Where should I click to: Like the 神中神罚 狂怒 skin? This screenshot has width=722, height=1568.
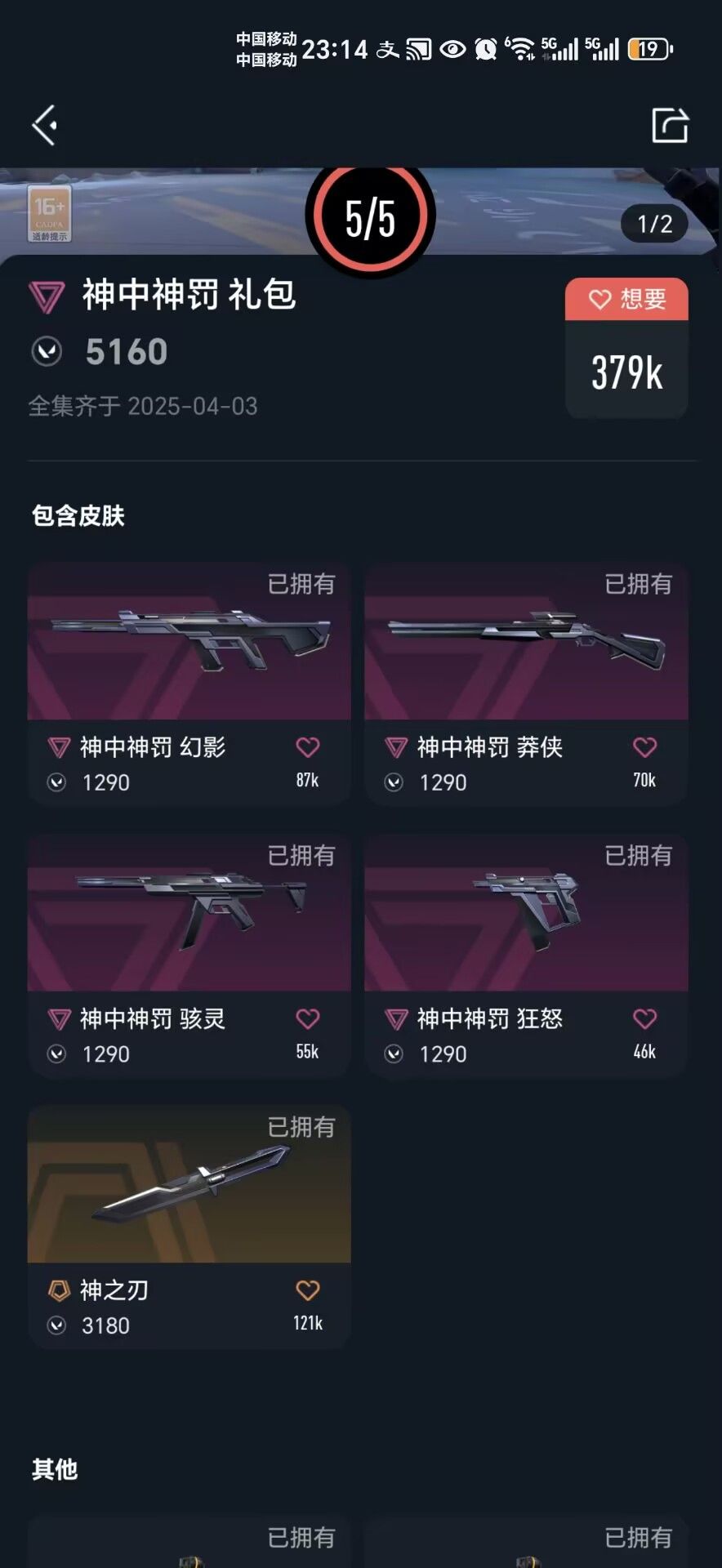[644, 1018]
